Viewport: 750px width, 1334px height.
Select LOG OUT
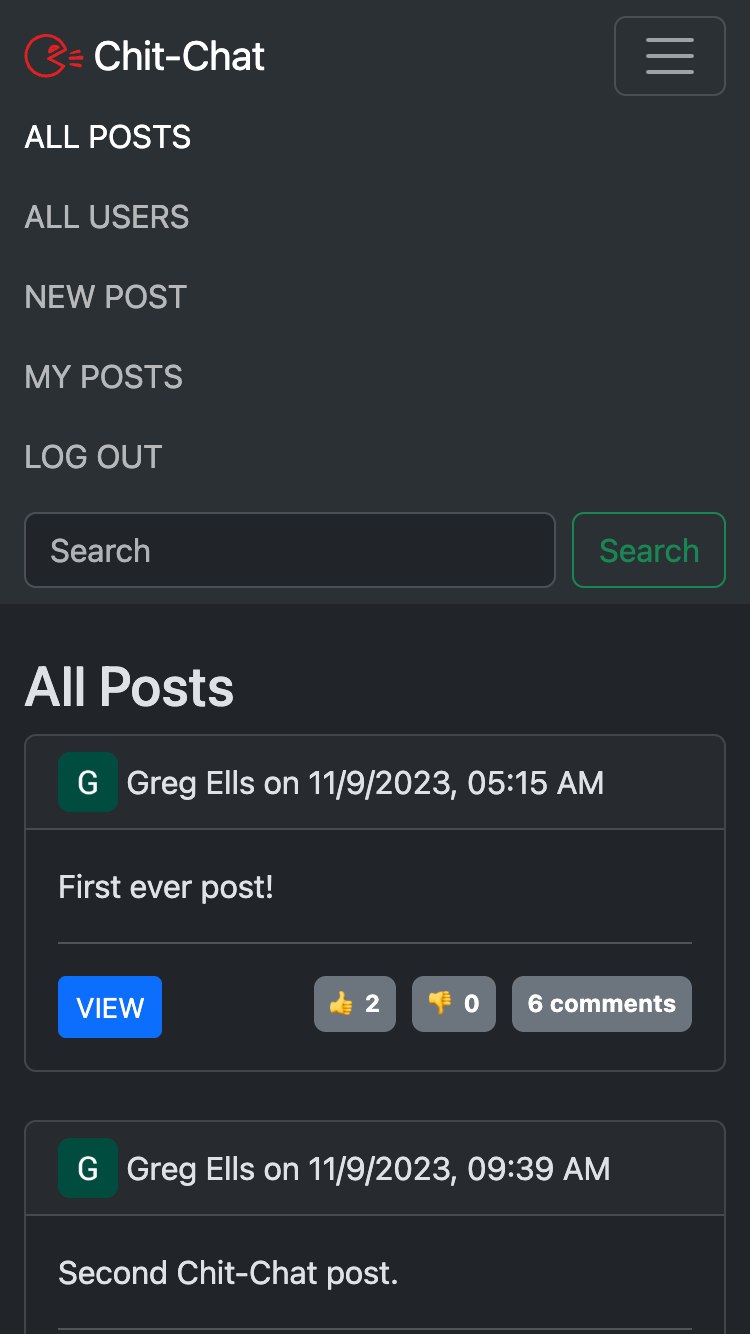[93, 457]
